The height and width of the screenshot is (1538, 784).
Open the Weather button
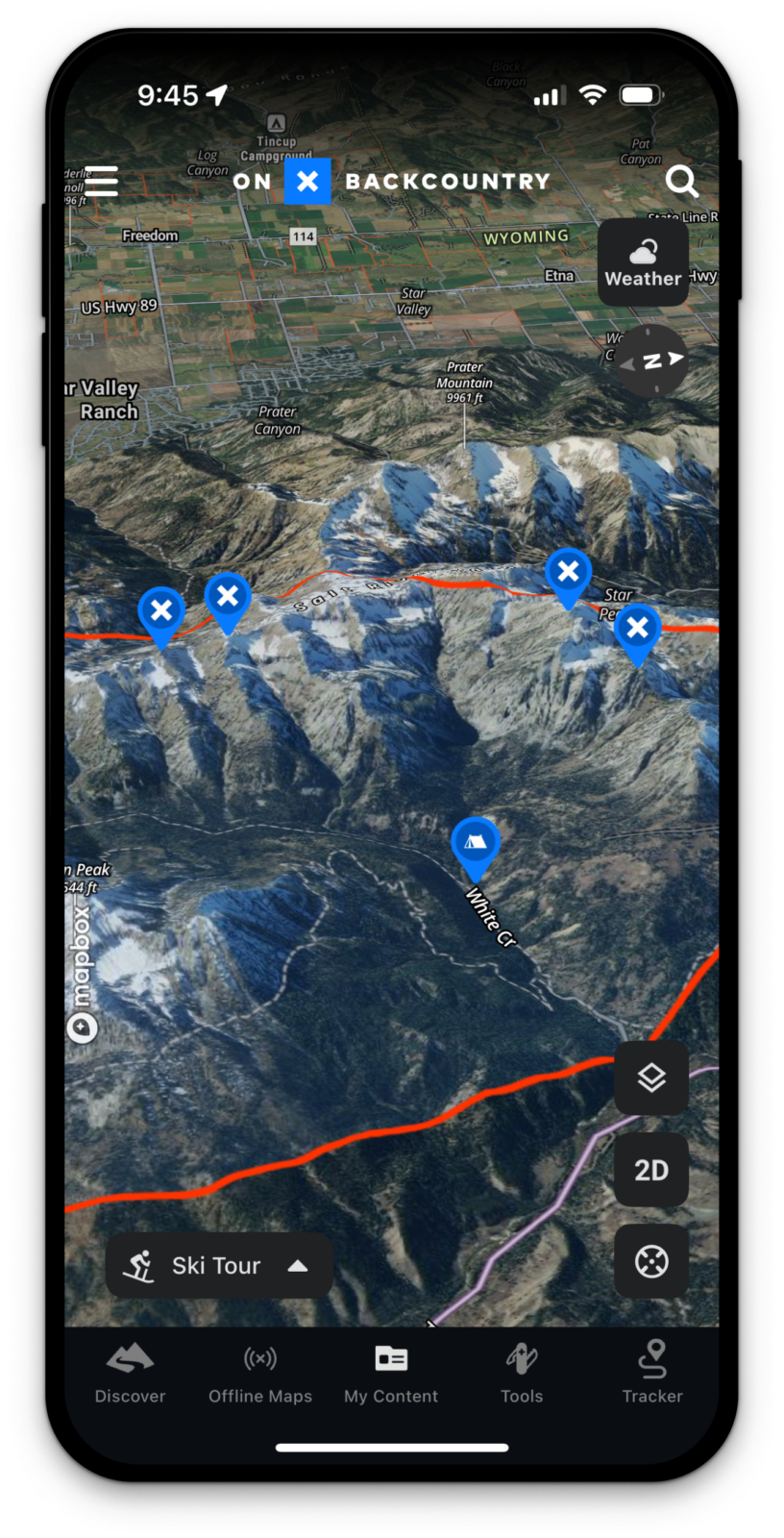pyautogui.click(x=643, y=262)
